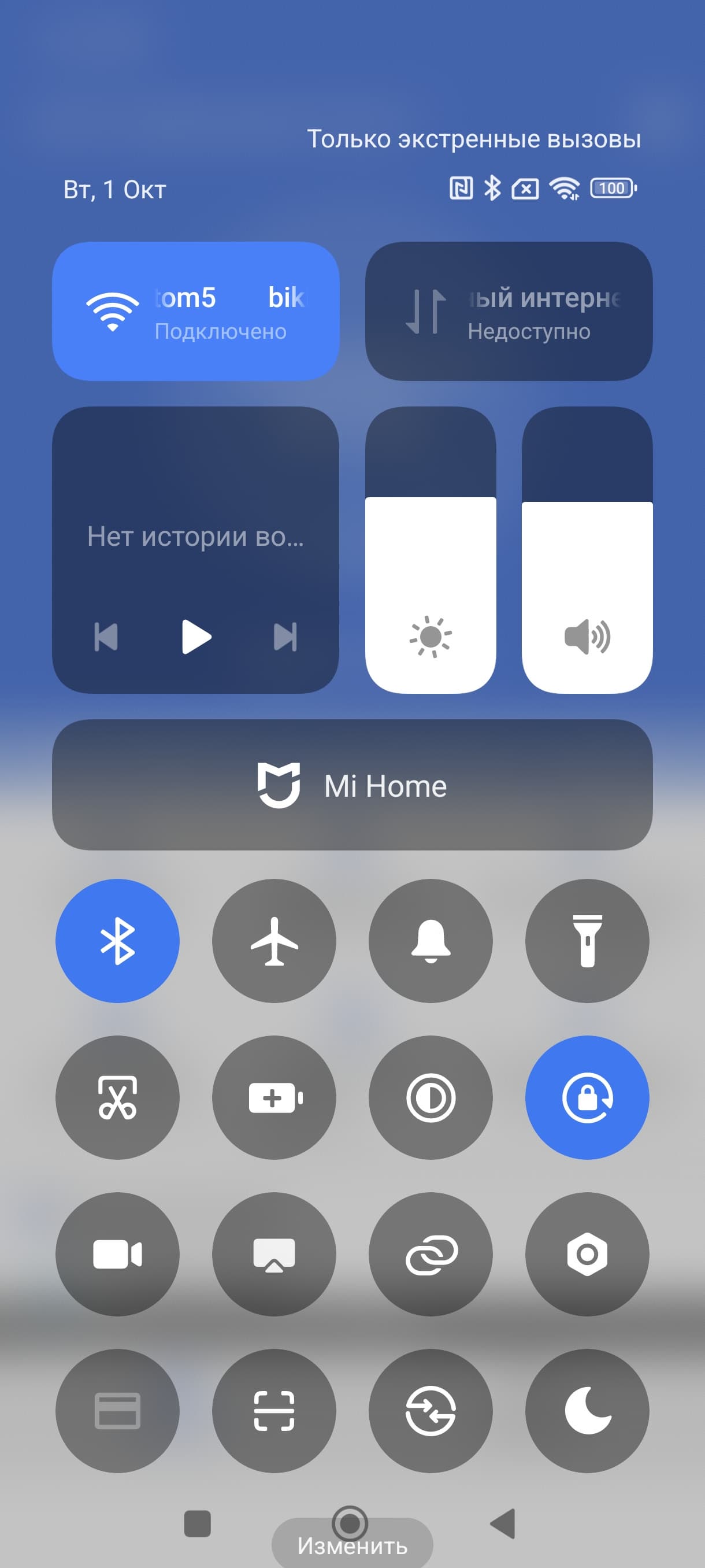This screenshot has height=1568, width=705.
Task: Open the QR scanner tile
Action: (x=274, y=1411)
